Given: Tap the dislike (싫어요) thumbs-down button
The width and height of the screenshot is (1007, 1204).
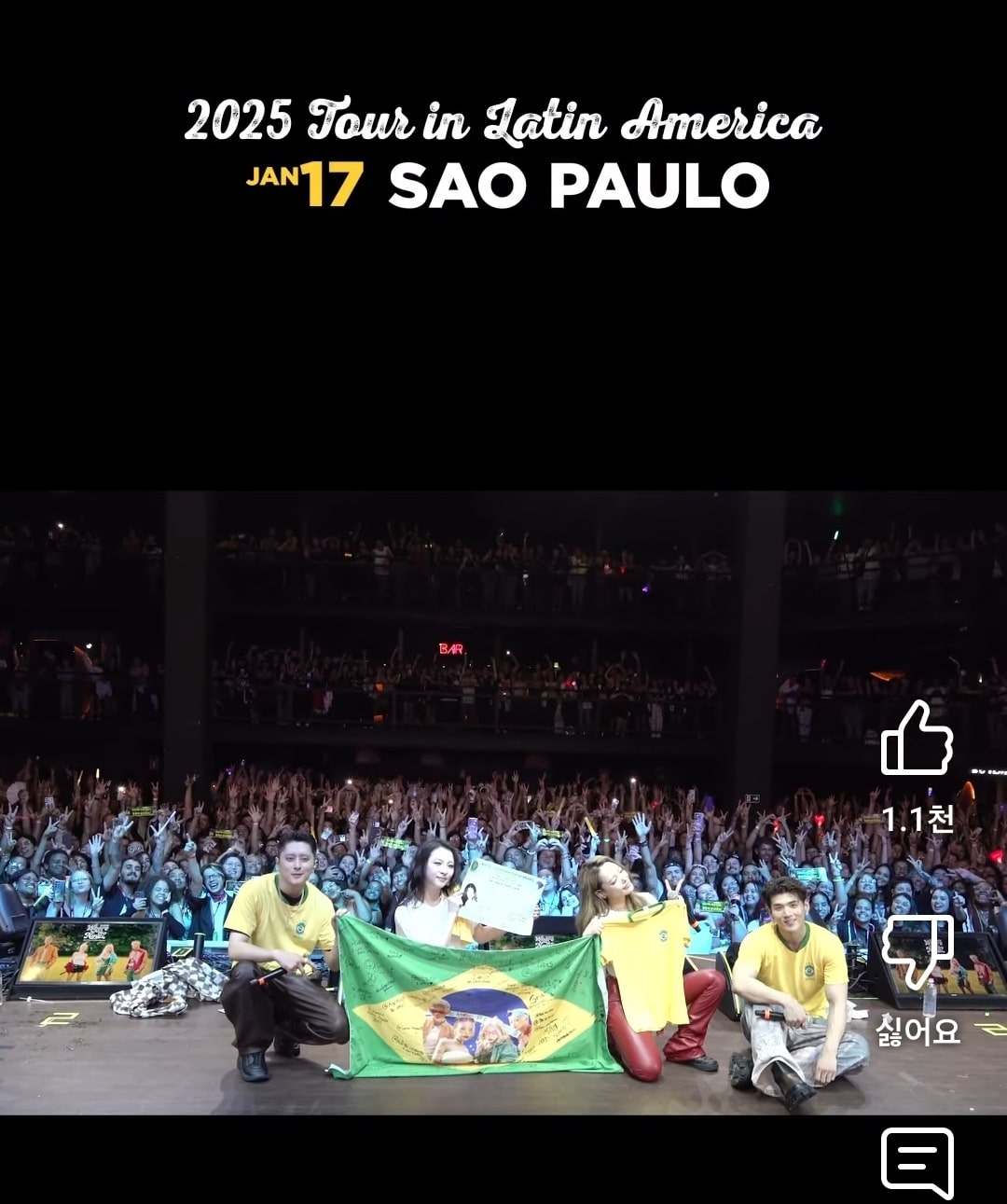Looking at the screenshot, I should point(917,951).
